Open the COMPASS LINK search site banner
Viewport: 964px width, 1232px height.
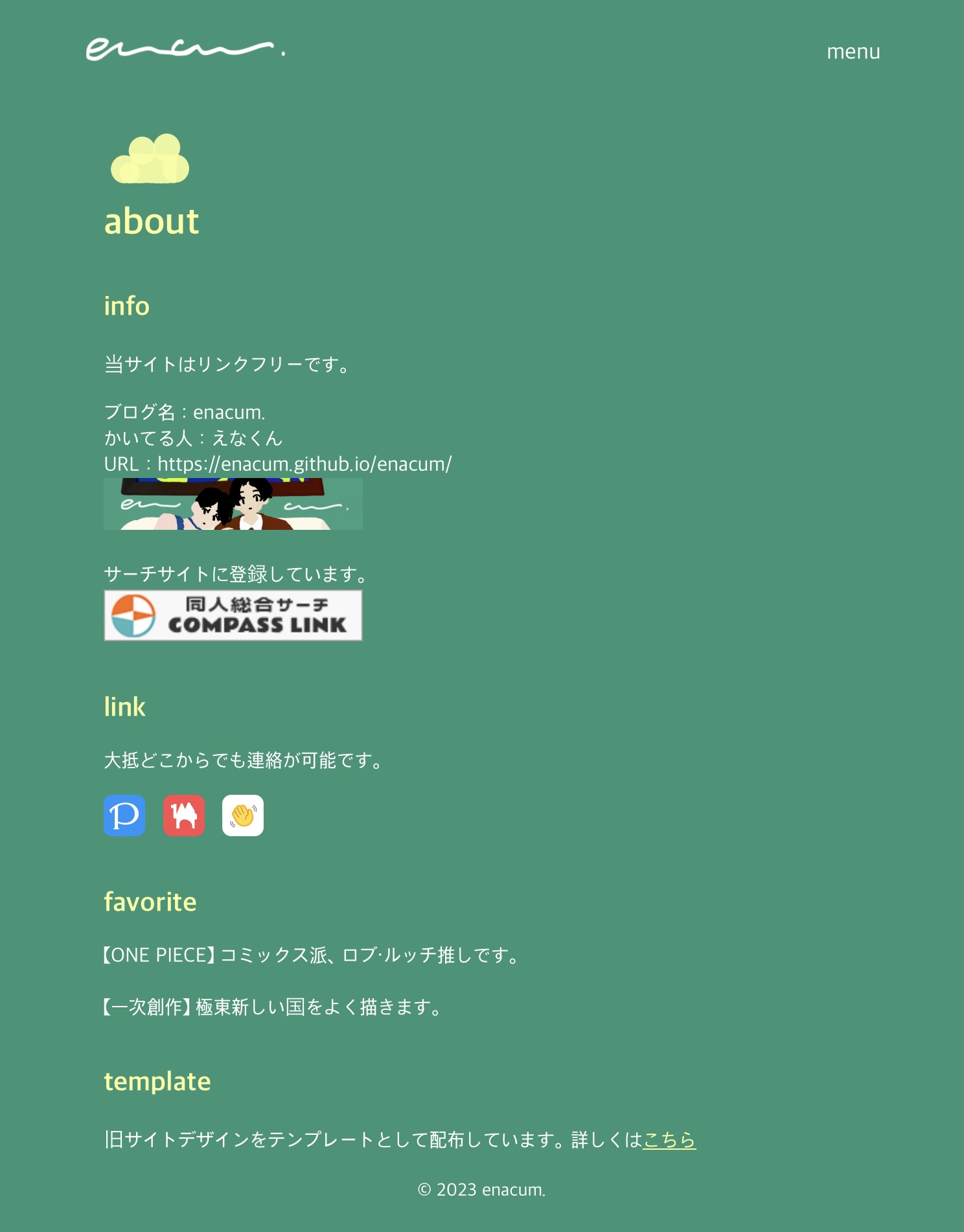[233, 615]
